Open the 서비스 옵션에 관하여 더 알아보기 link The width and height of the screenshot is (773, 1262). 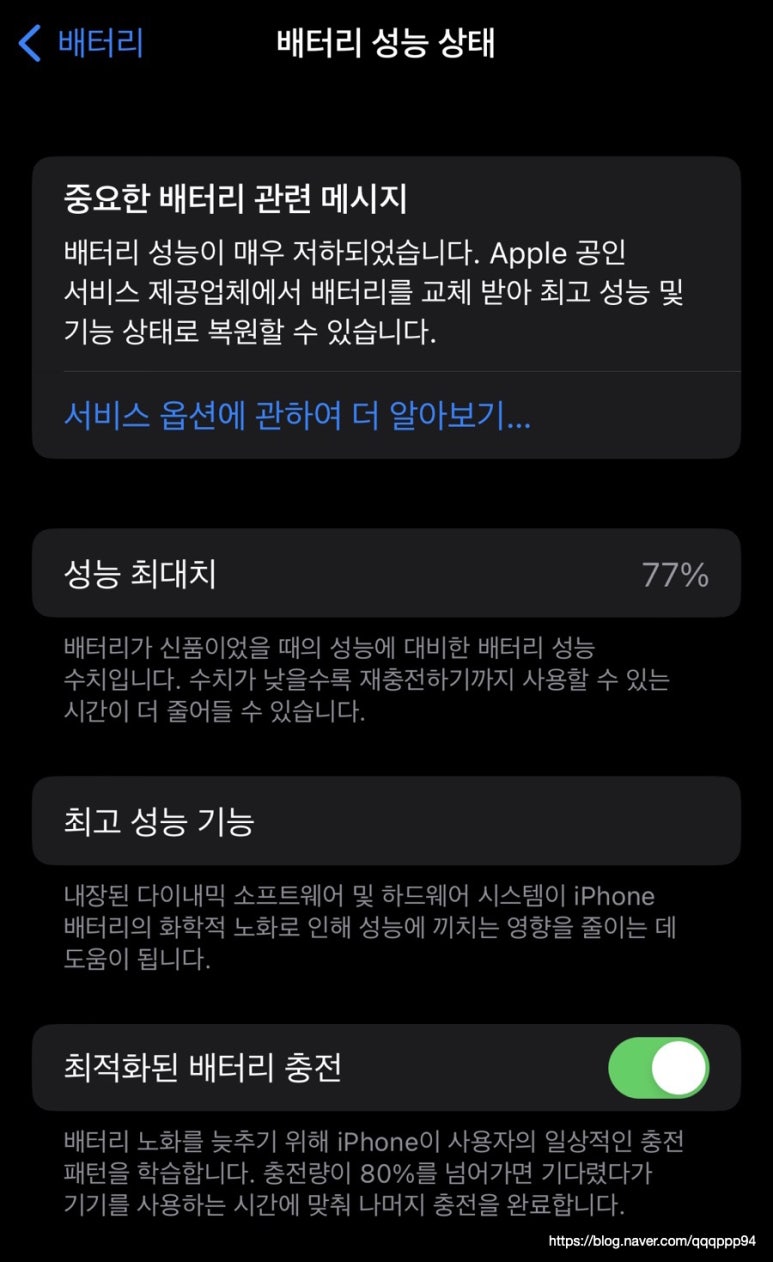click(x=297, y=417)
